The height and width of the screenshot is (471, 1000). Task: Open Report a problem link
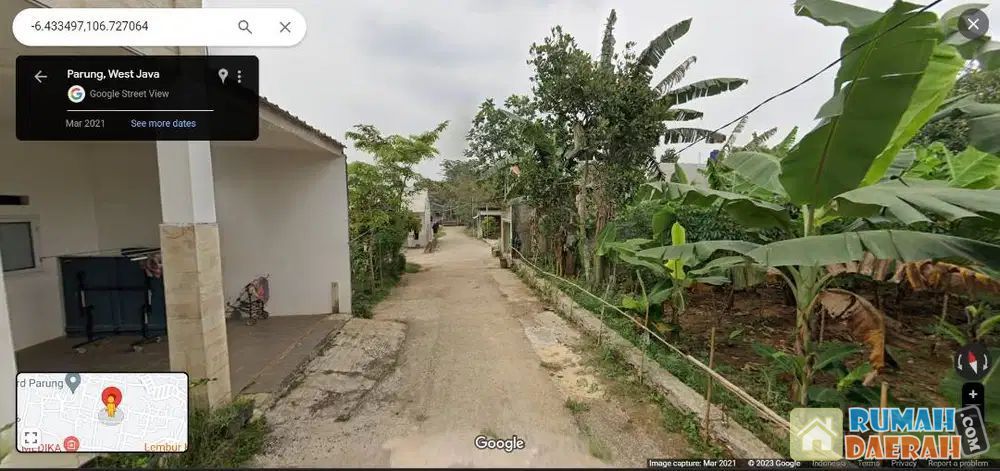coord(957,464)
